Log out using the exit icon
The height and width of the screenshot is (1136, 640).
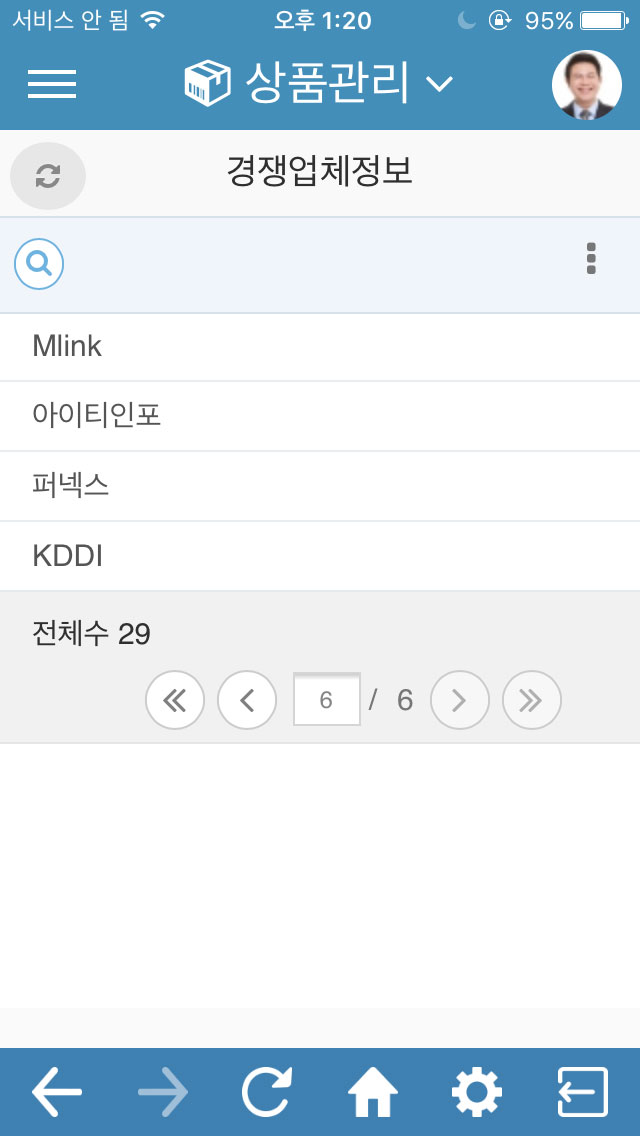583,1092
